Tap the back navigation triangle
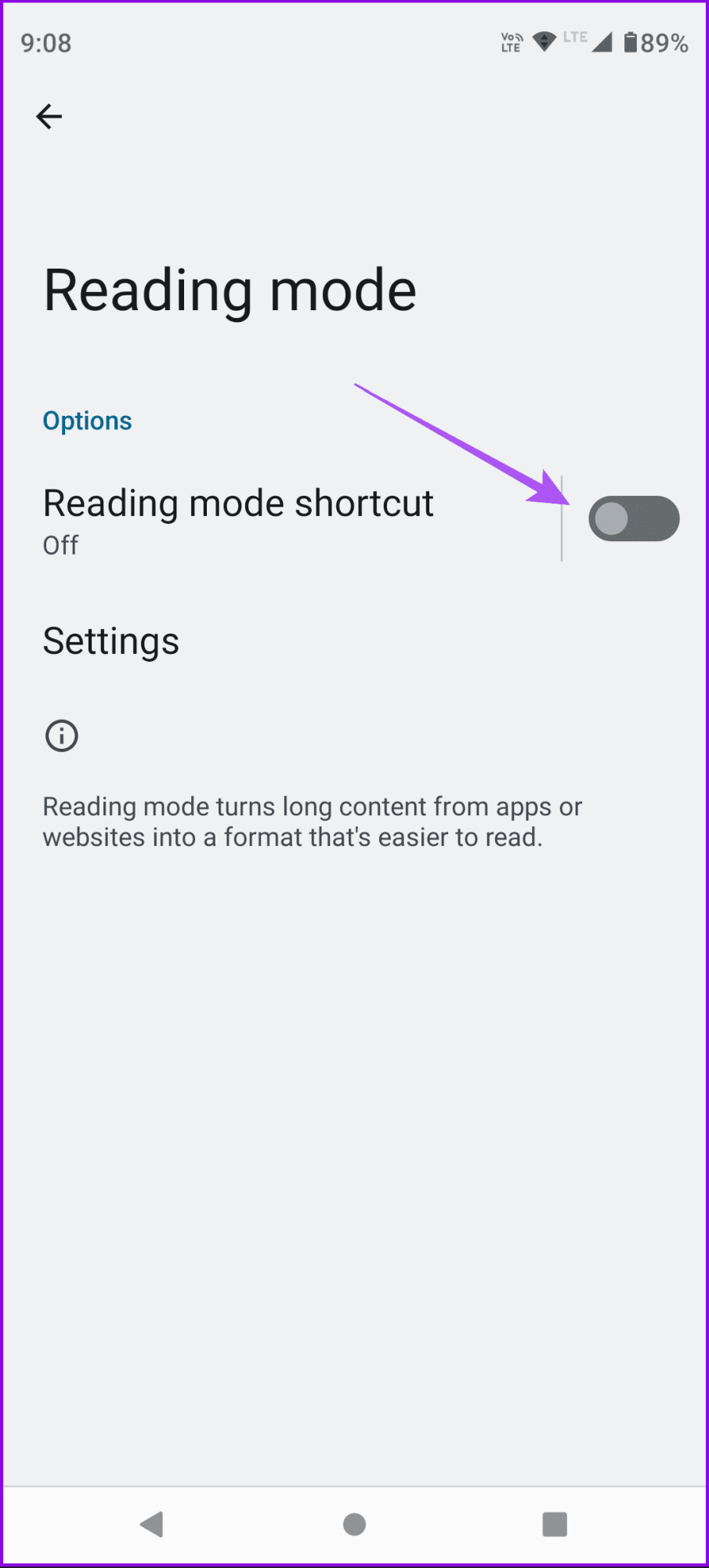 pos(152,1524)
